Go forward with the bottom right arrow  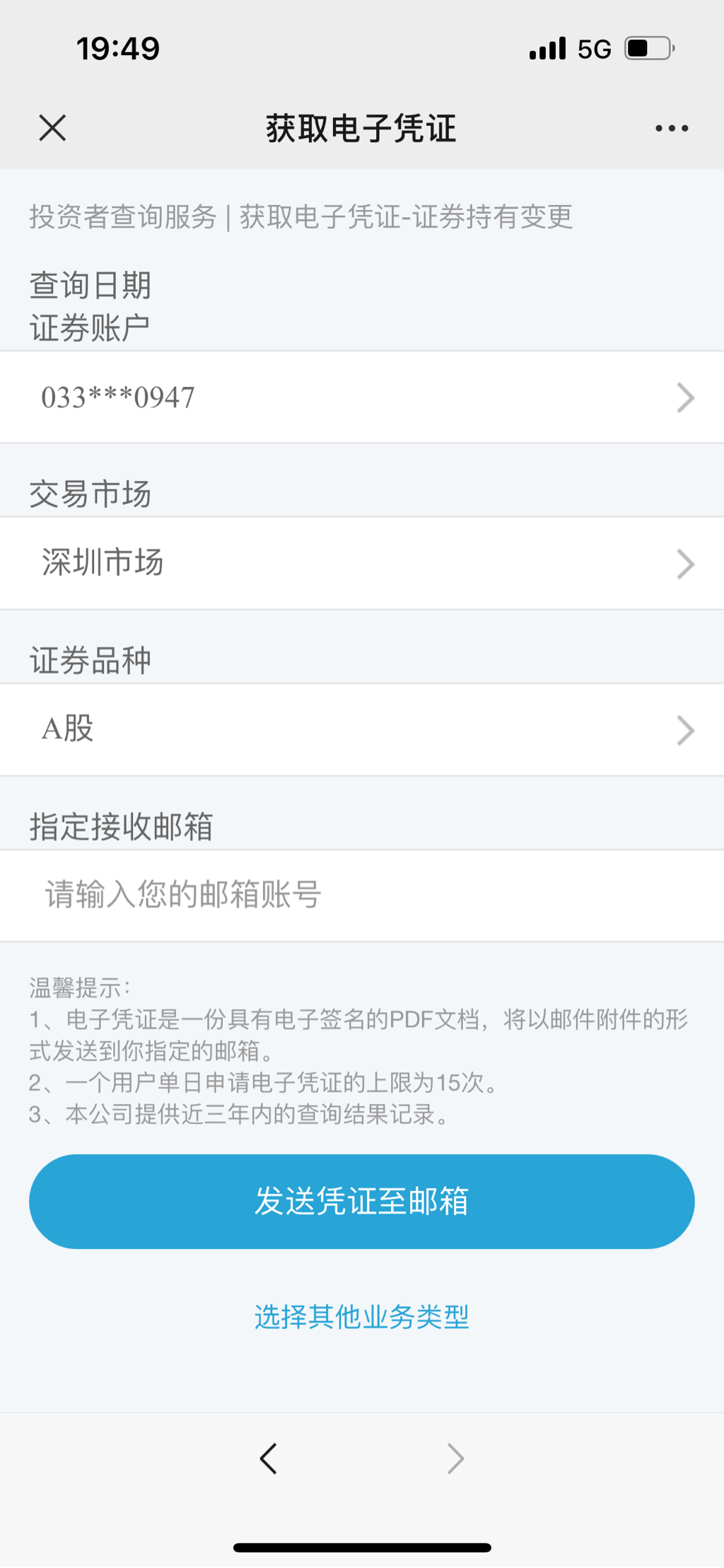pyautogui.click(x=455, y=1458)
